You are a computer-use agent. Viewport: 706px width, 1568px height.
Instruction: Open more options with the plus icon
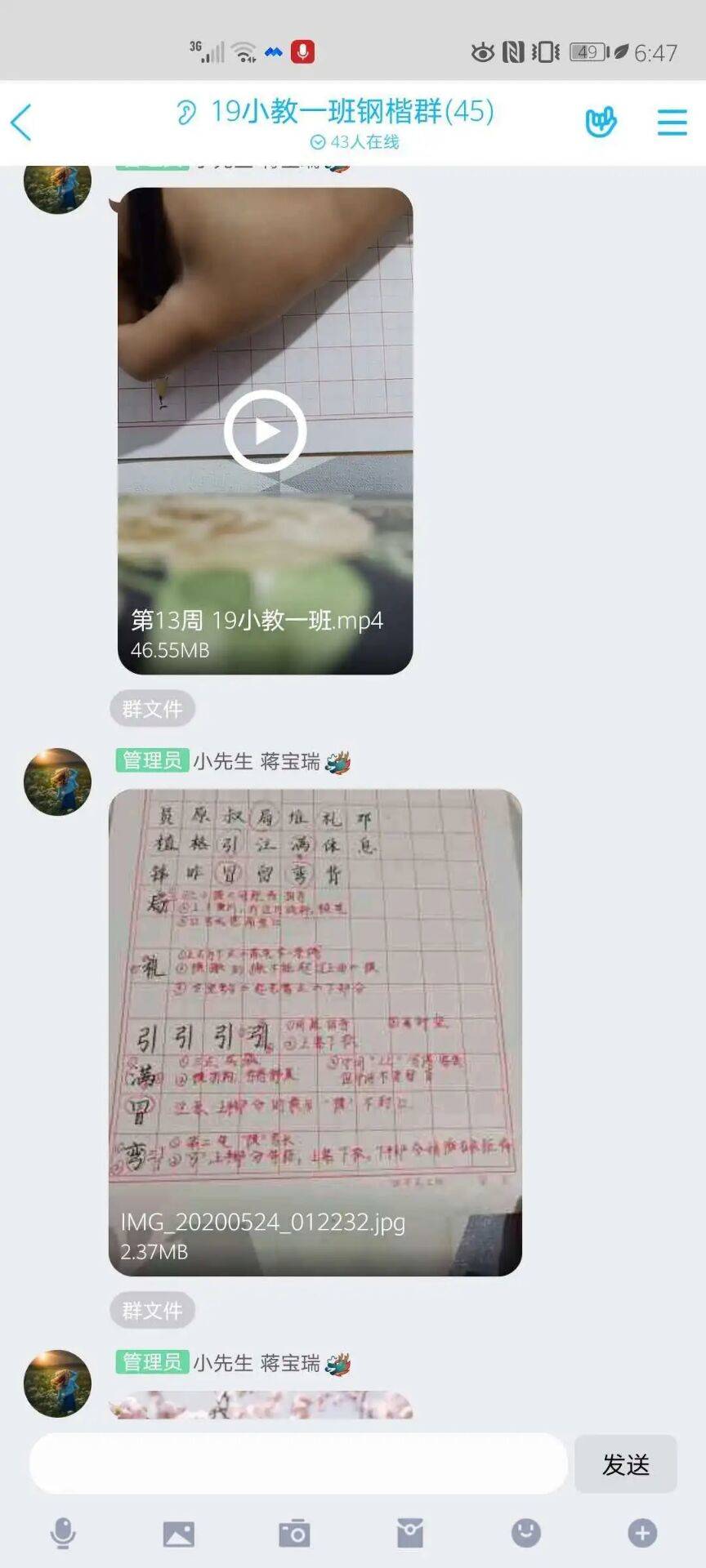click(642, 1533)
